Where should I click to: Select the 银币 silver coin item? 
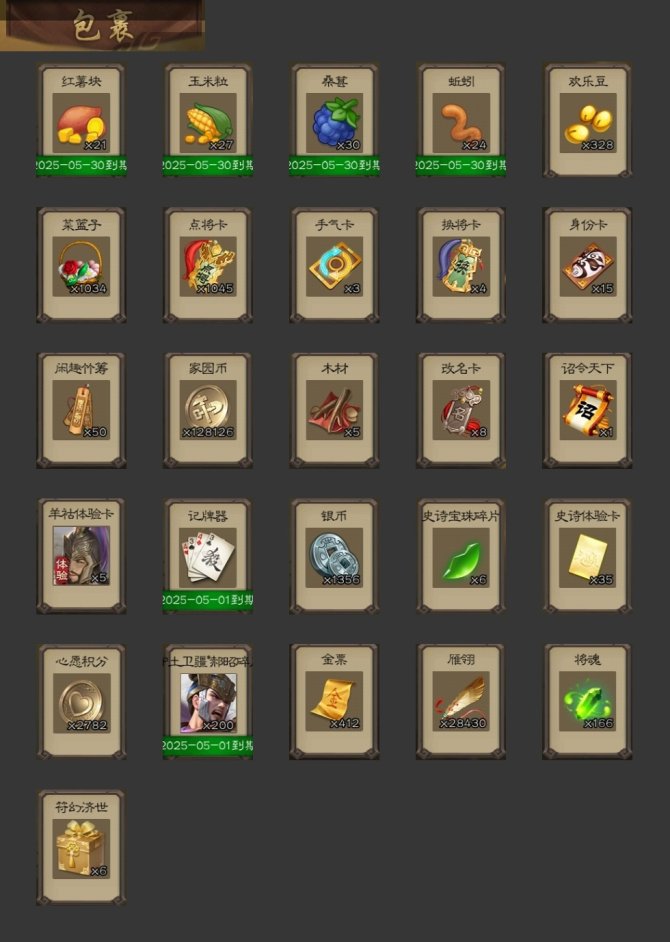pos(335,556)
